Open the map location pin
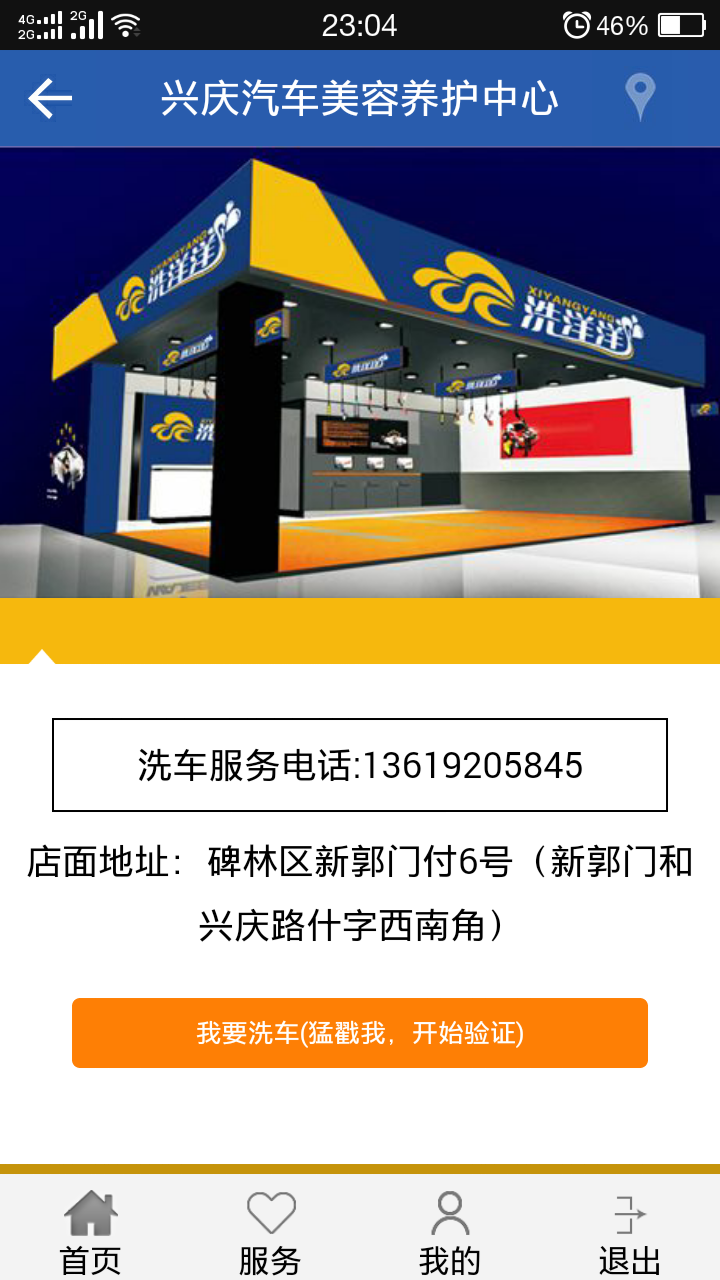Viewport: 720px width, 1280px height. pyautogui.click(x=640, y=98)
